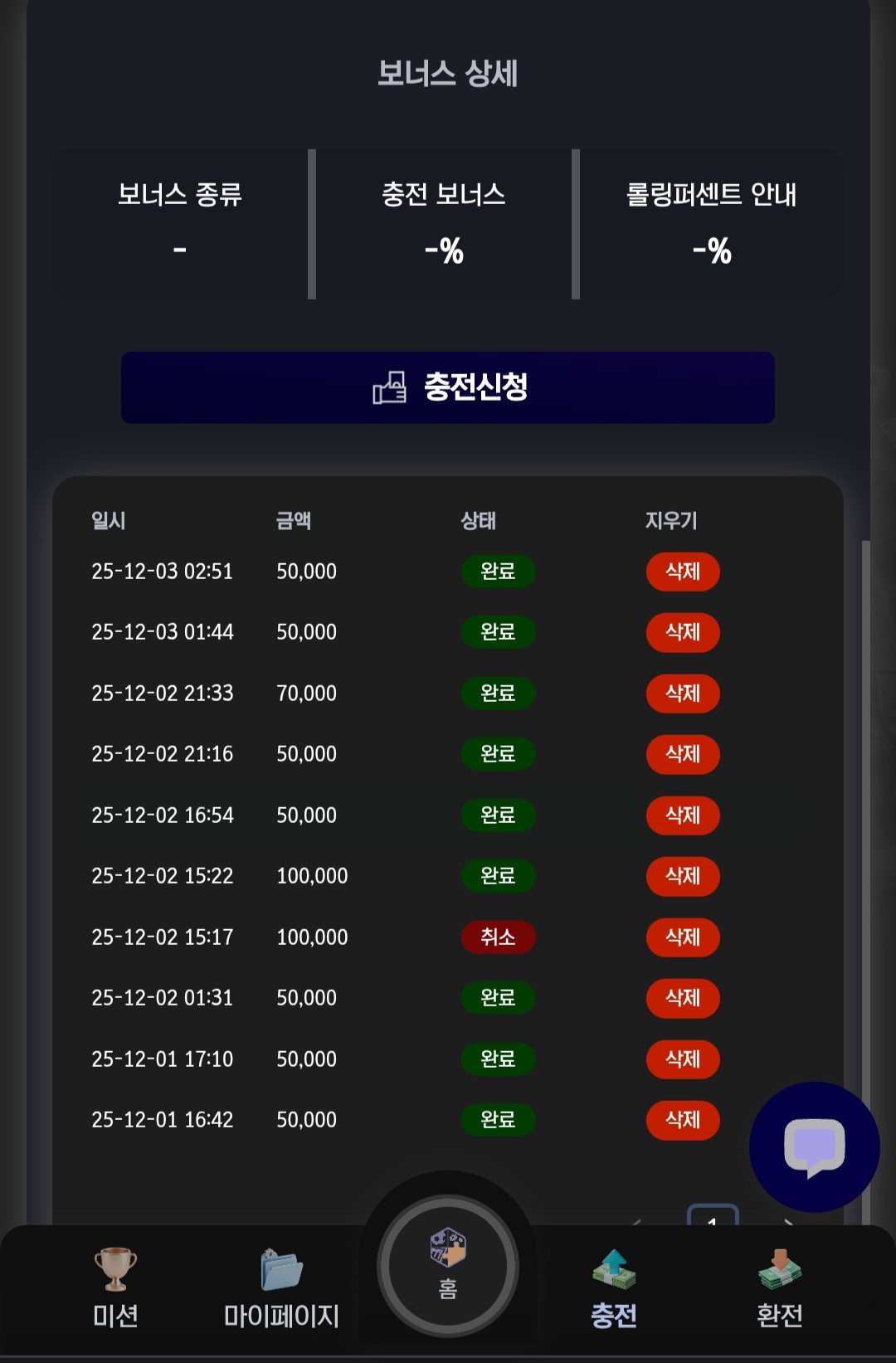Select the 충전 tab
The width and height of the screenshot is (896, 1363).
pyautogui.click(x=614, y=1288)
